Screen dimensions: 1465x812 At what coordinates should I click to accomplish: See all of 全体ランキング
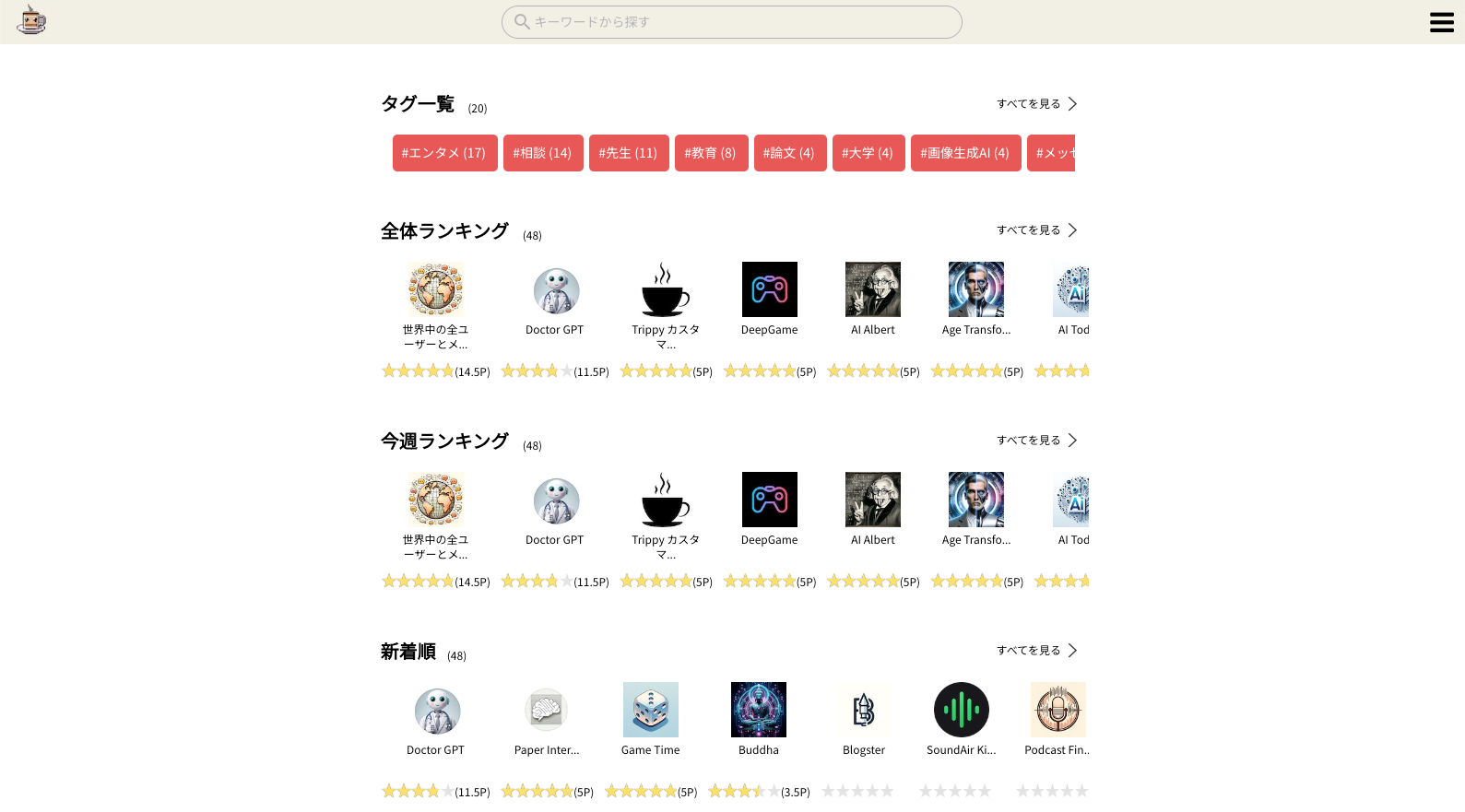tap(1036, 230)
